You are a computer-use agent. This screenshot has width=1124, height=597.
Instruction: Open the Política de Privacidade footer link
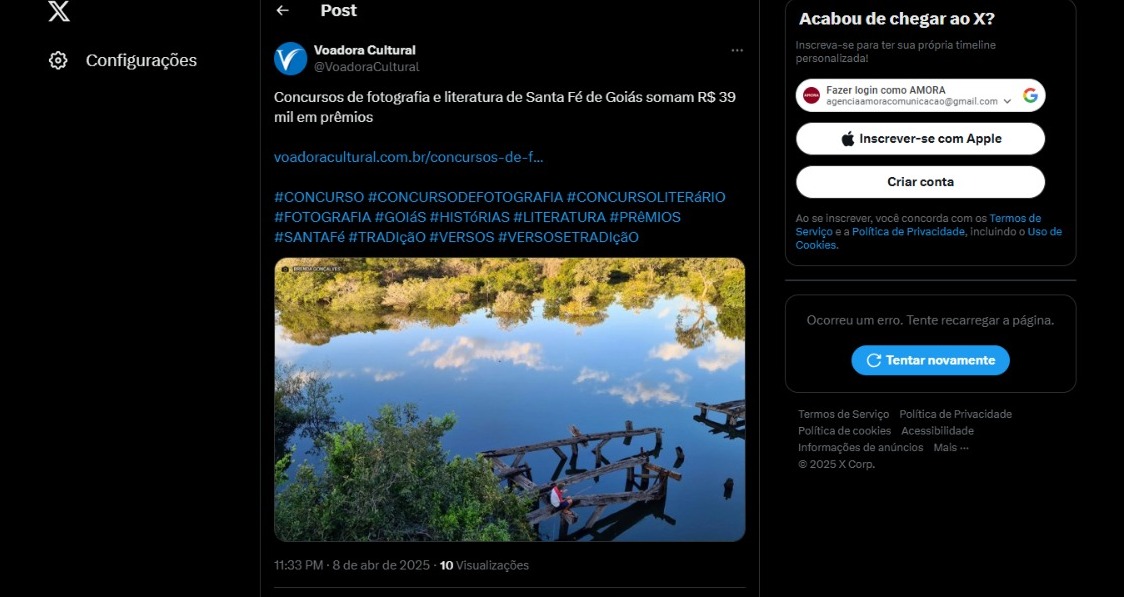tap(955, 414)
